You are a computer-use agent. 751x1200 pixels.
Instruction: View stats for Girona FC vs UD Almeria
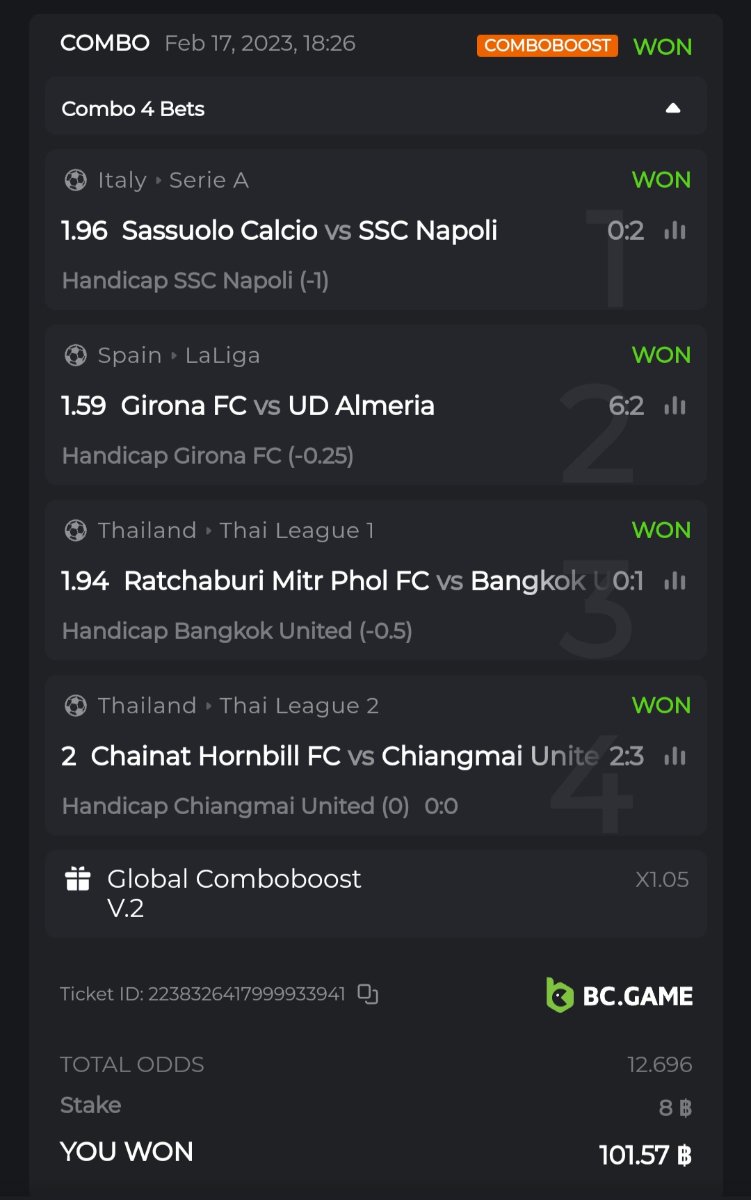676,406
